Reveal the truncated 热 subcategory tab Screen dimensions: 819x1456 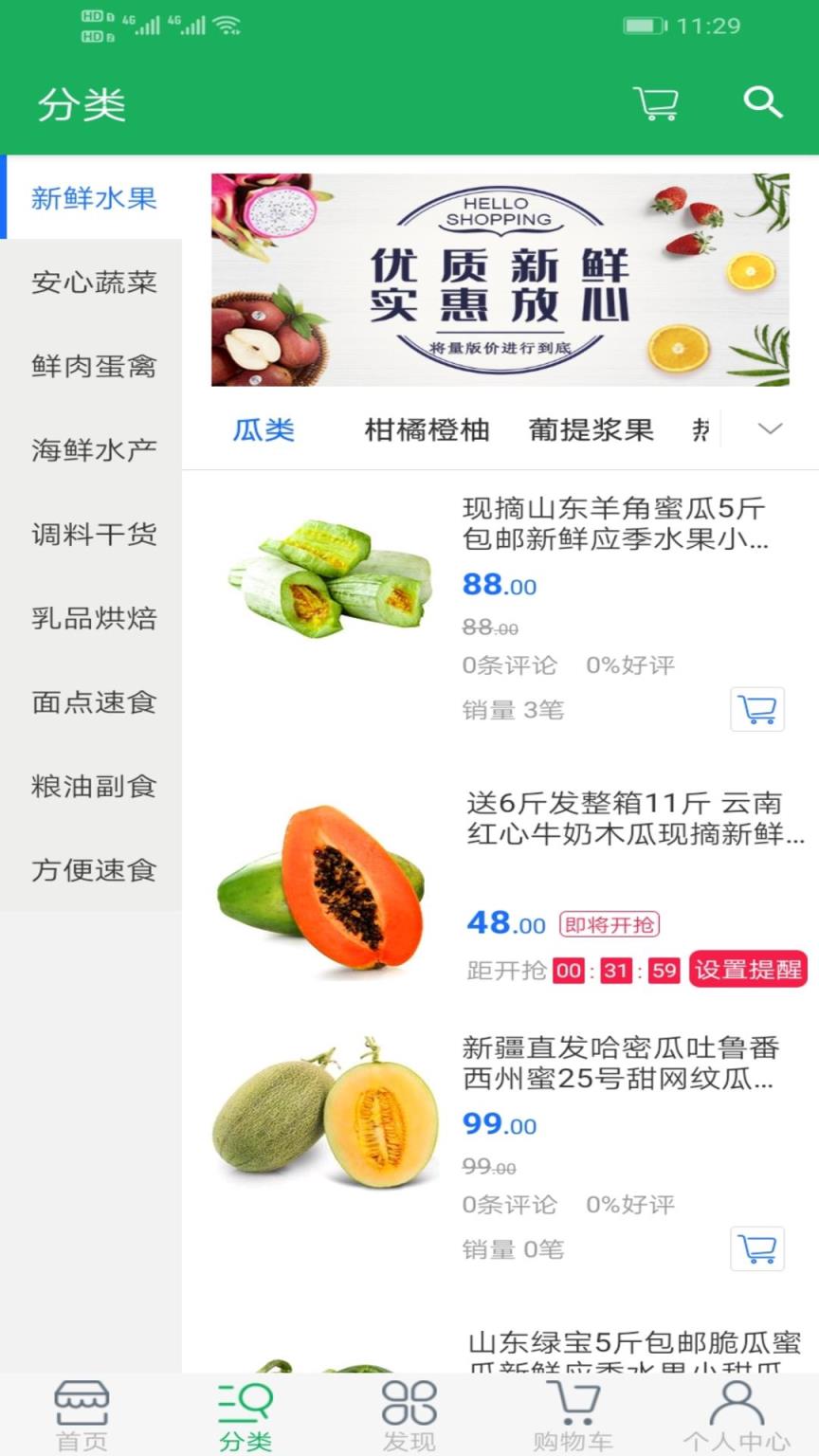click(x=702, y=429)
